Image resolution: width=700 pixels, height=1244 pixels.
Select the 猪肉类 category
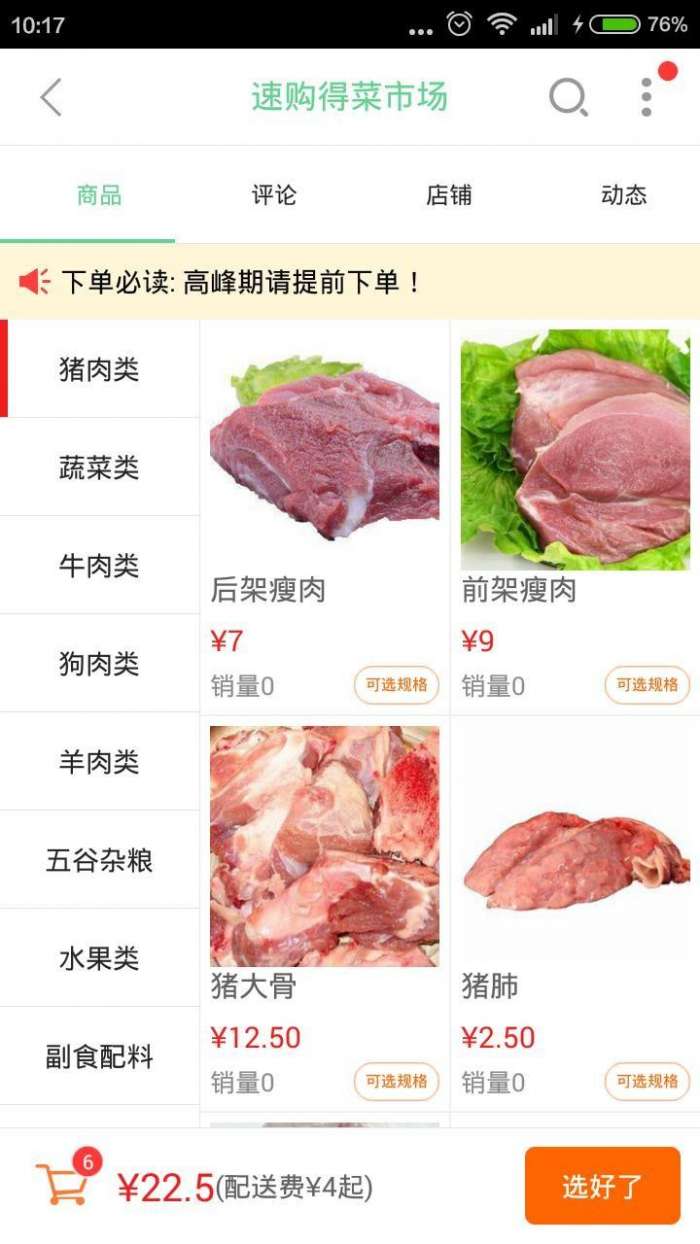click(99, 369)
